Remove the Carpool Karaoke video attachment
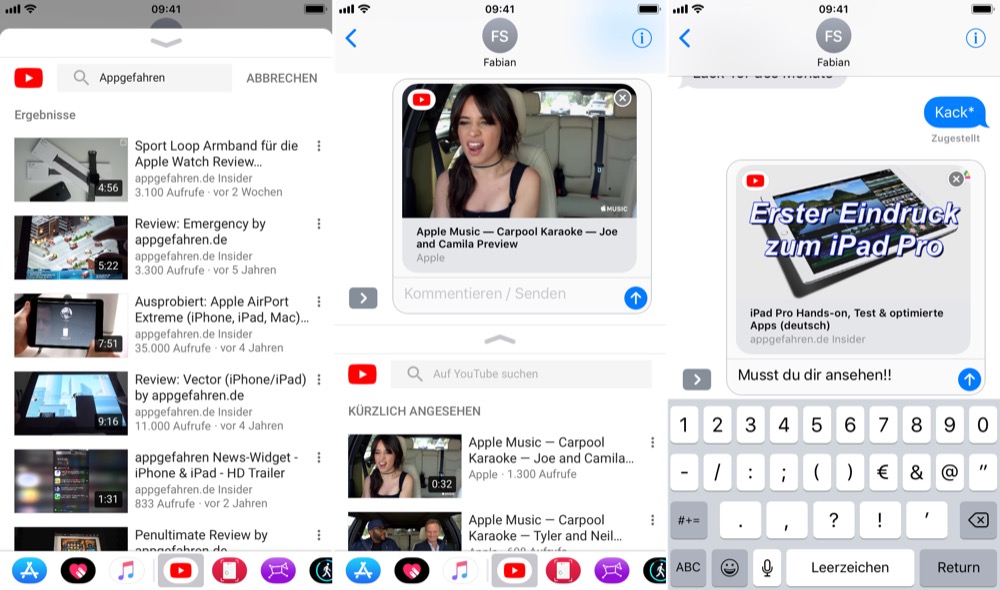1000x590 pixels. click(x=623, y=98)
